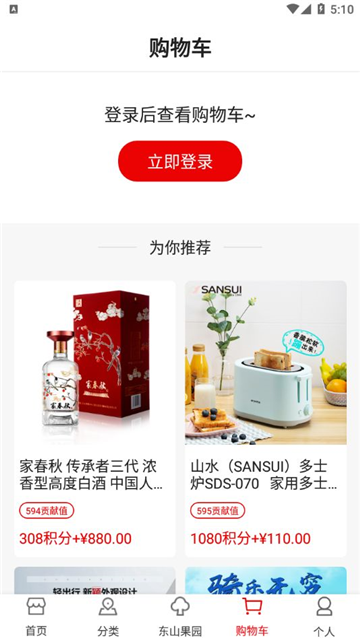Switch to the 首页 tab
360x640 pixels.
point(36,617)
